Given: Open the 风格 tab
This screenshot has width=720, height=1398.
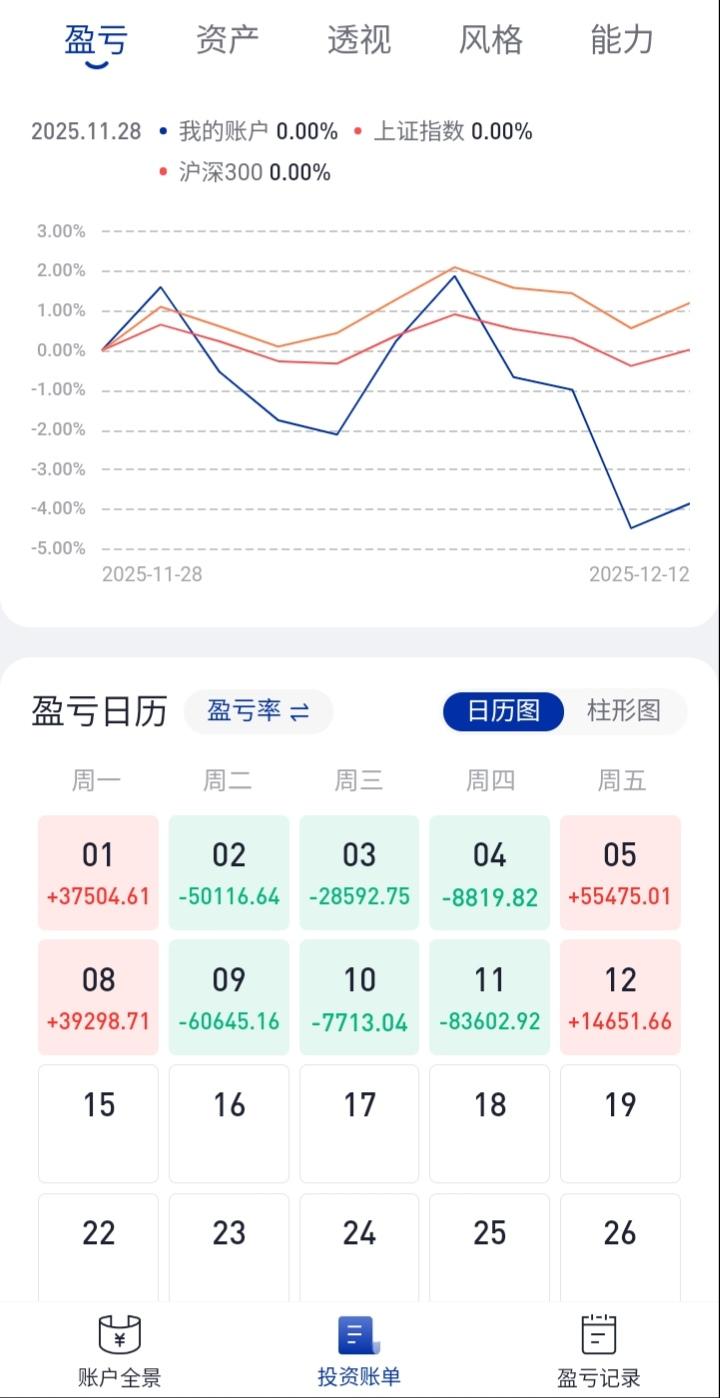Looking at the screenshot, I should 489,39.
